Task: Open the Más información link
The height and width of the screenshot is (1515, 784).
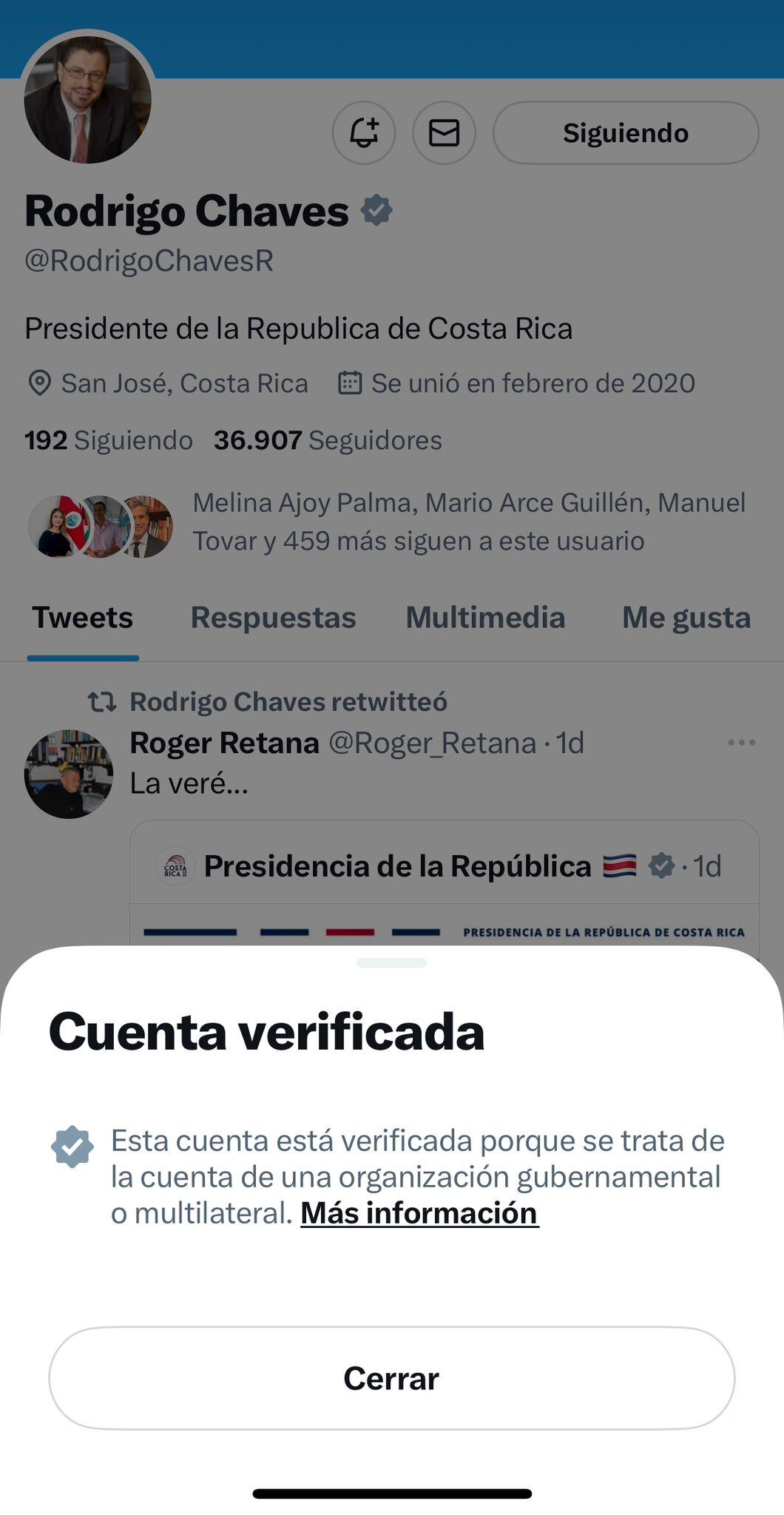Action: [x=419, y=1213]
